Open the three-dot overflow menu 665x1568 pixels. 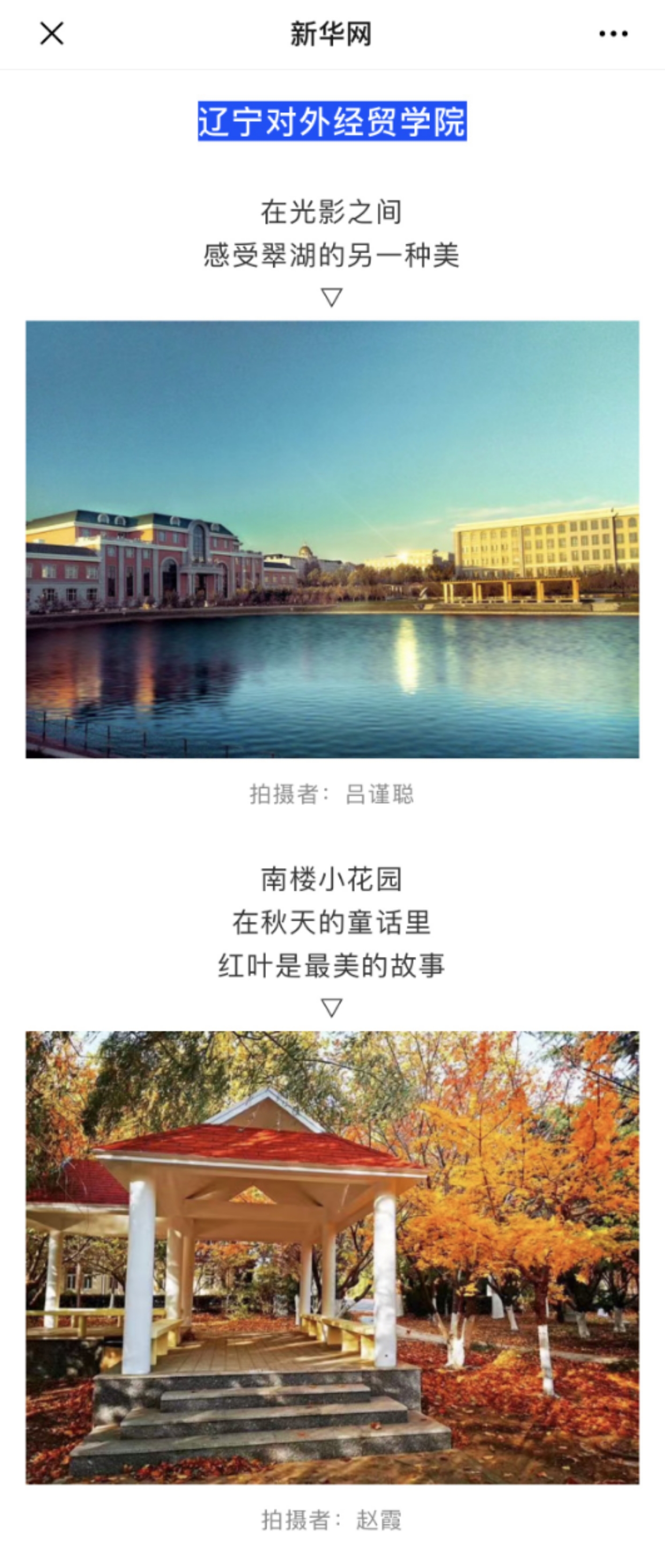point(613,34)
